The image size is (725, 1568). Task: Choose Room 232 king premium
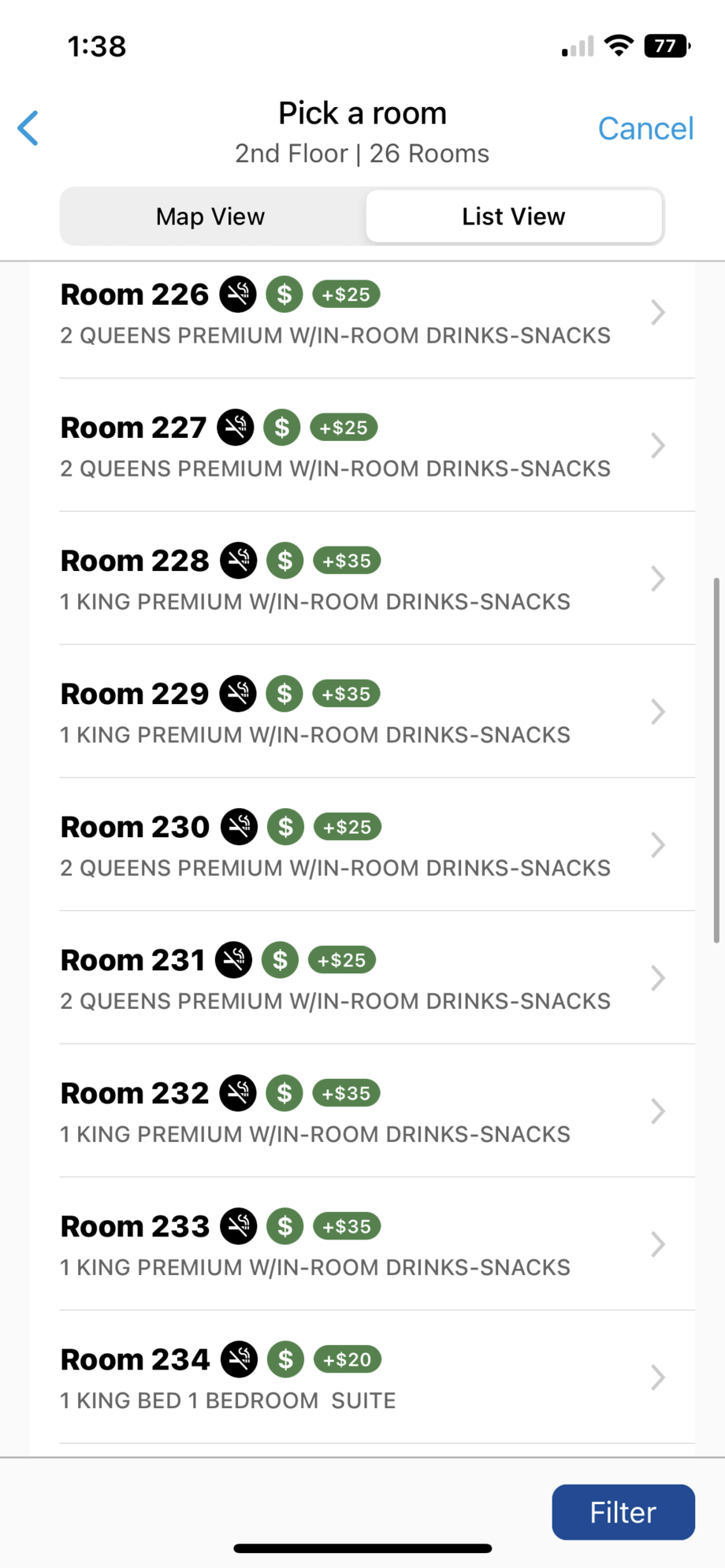click(362, 1112)
